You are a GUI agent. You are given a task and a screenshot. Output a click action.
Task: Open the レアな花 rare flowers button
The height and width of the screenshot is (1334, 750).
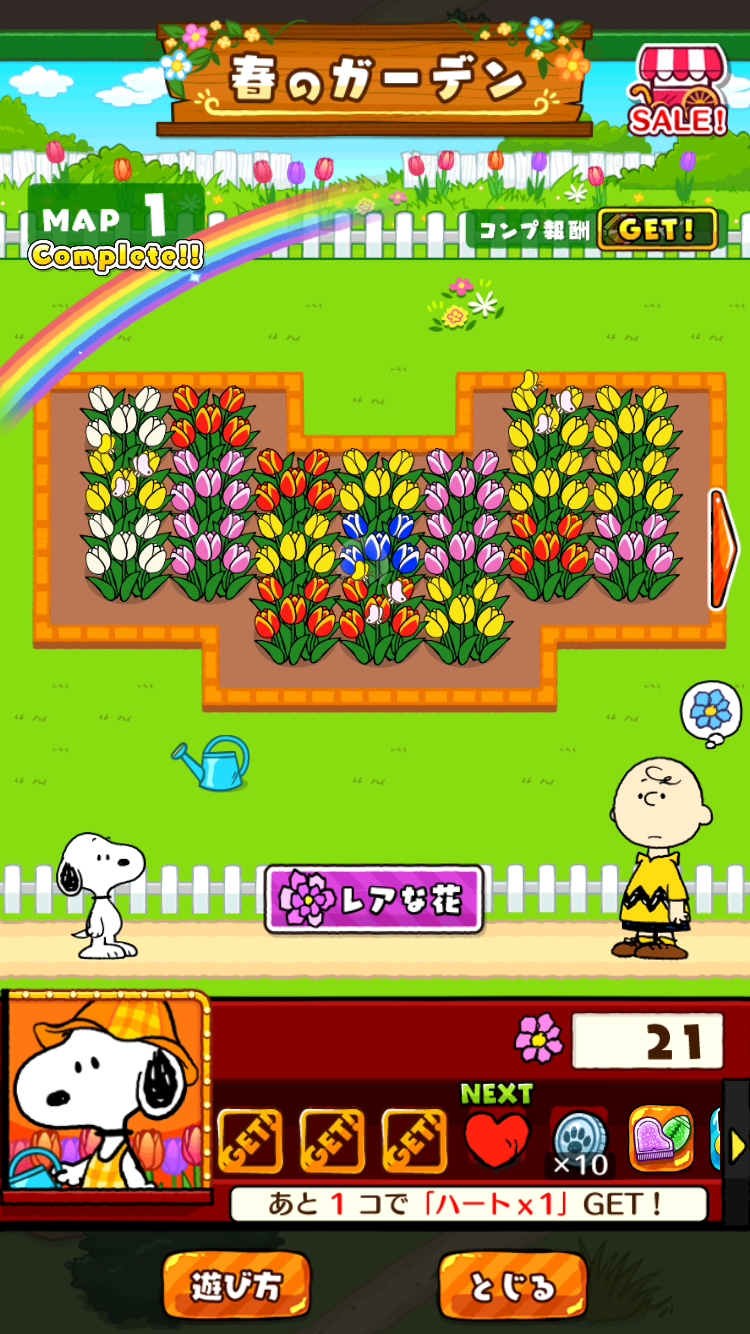click(374, 899)
